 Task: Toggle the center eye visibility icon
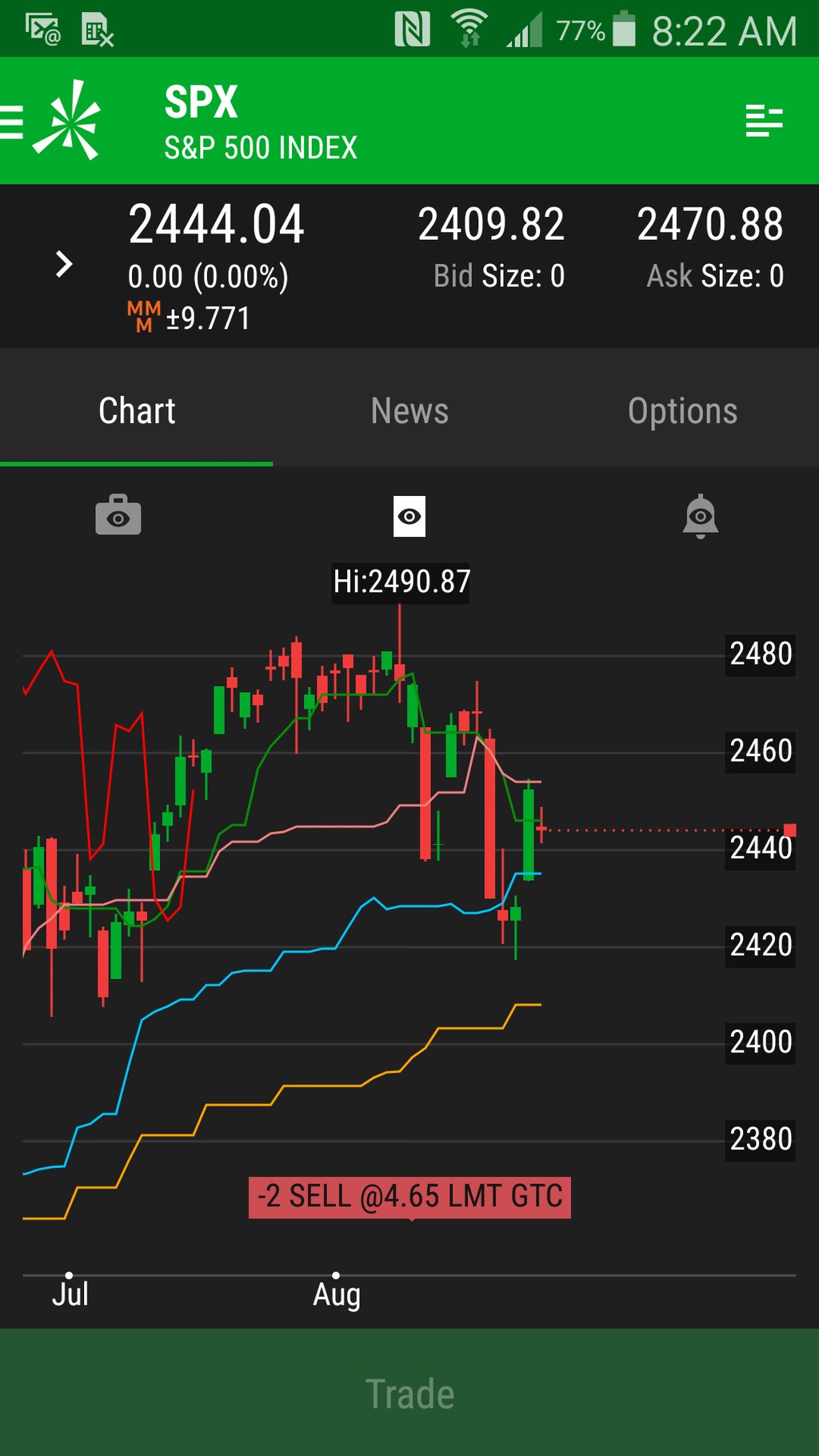click(409, 517)
